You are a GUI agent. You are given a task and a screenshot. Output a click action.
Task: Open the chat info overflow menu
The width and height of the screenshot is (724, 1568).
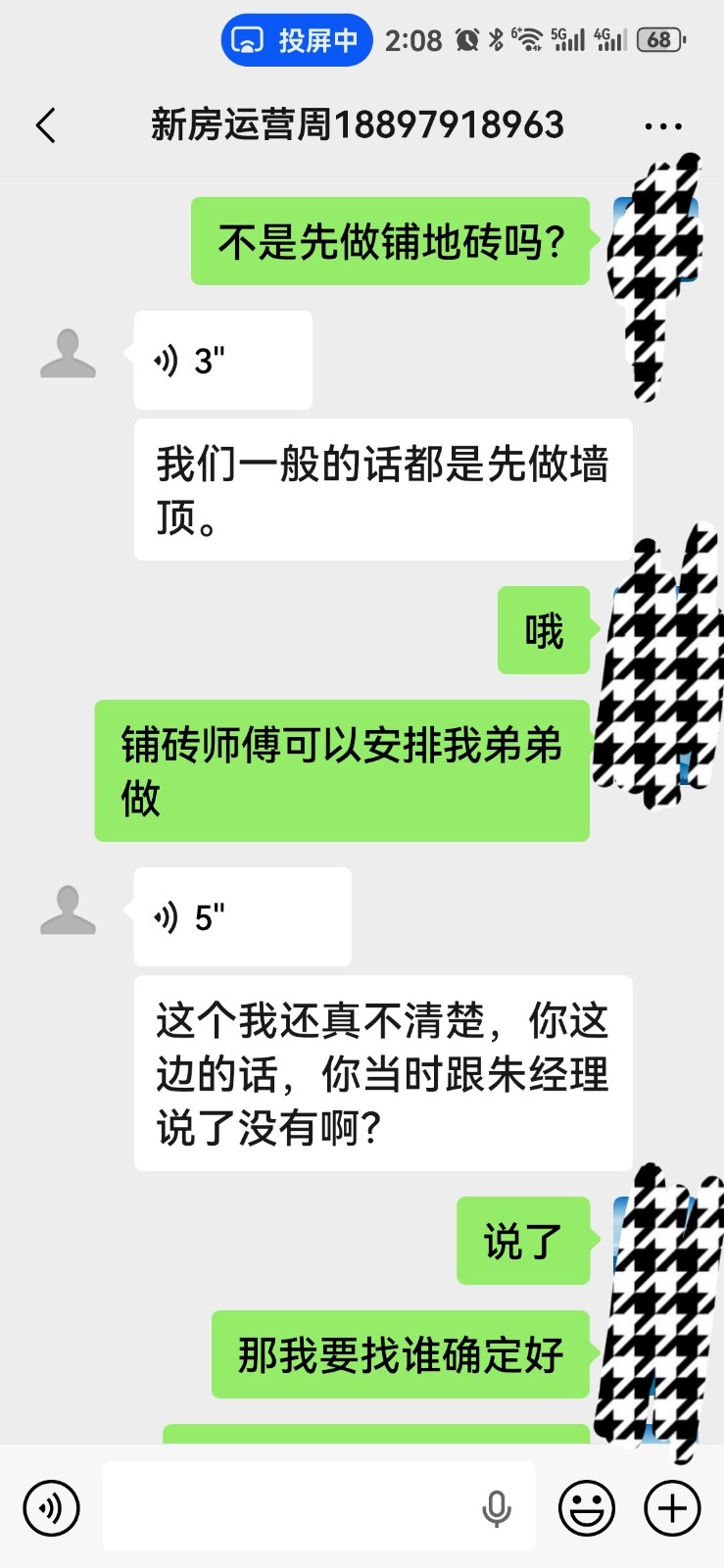click(663, 125)
